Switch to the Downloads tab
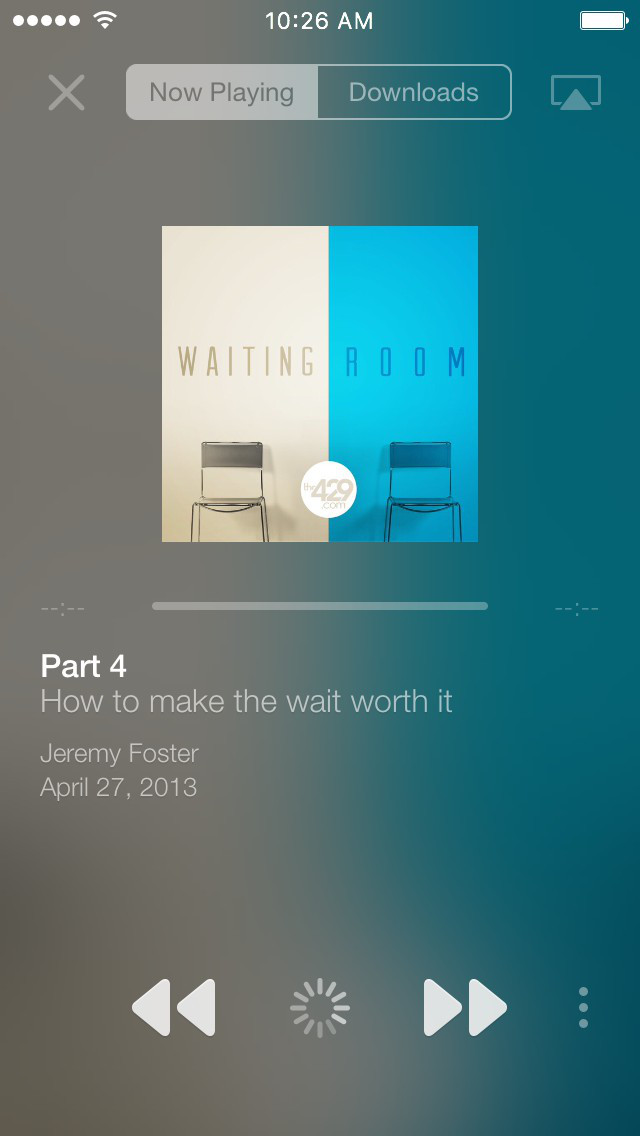 [x=414, y=92]
